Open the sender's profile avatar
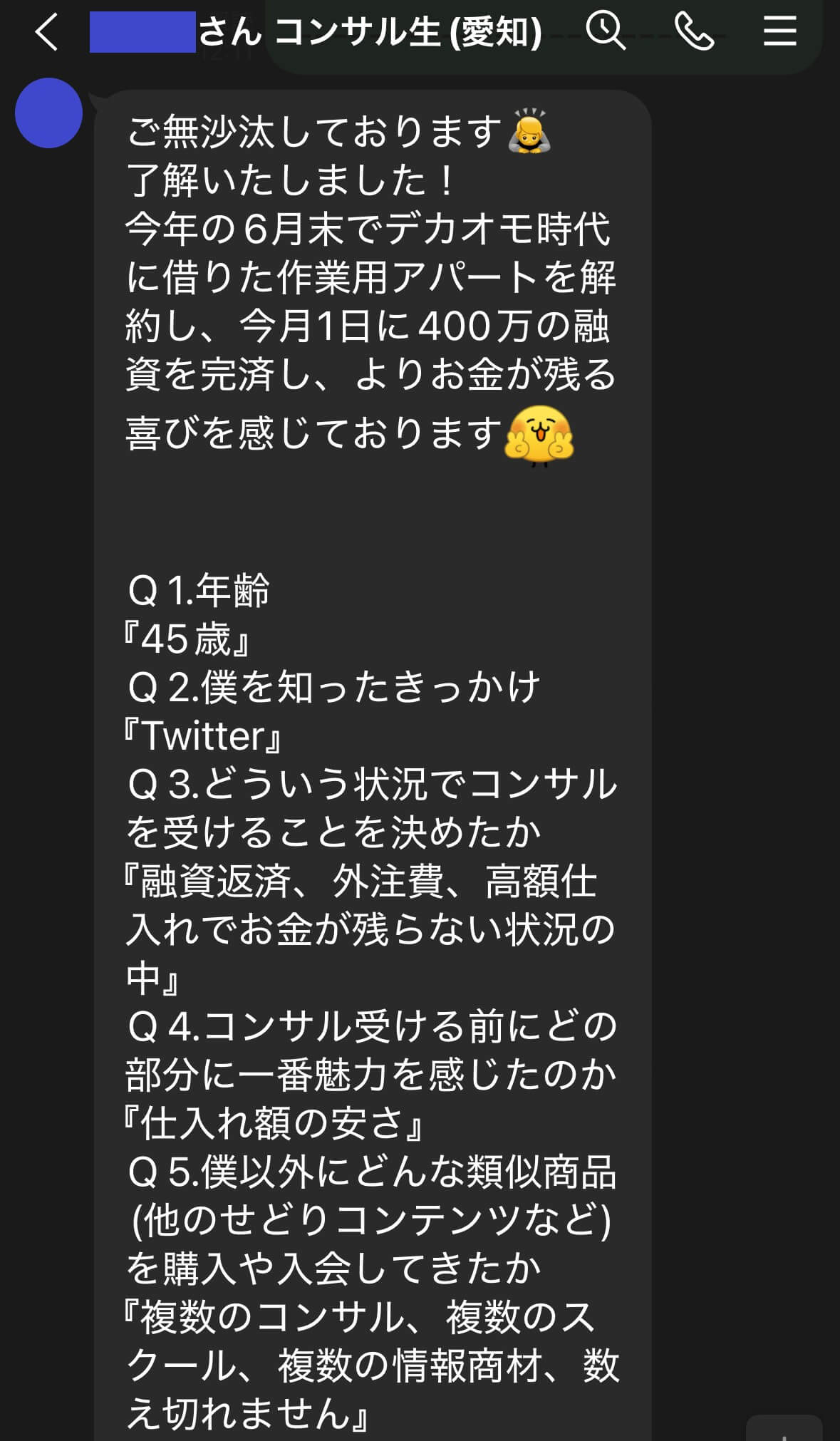This screenshot has width=840, height=1441. (x=49, y=113)
